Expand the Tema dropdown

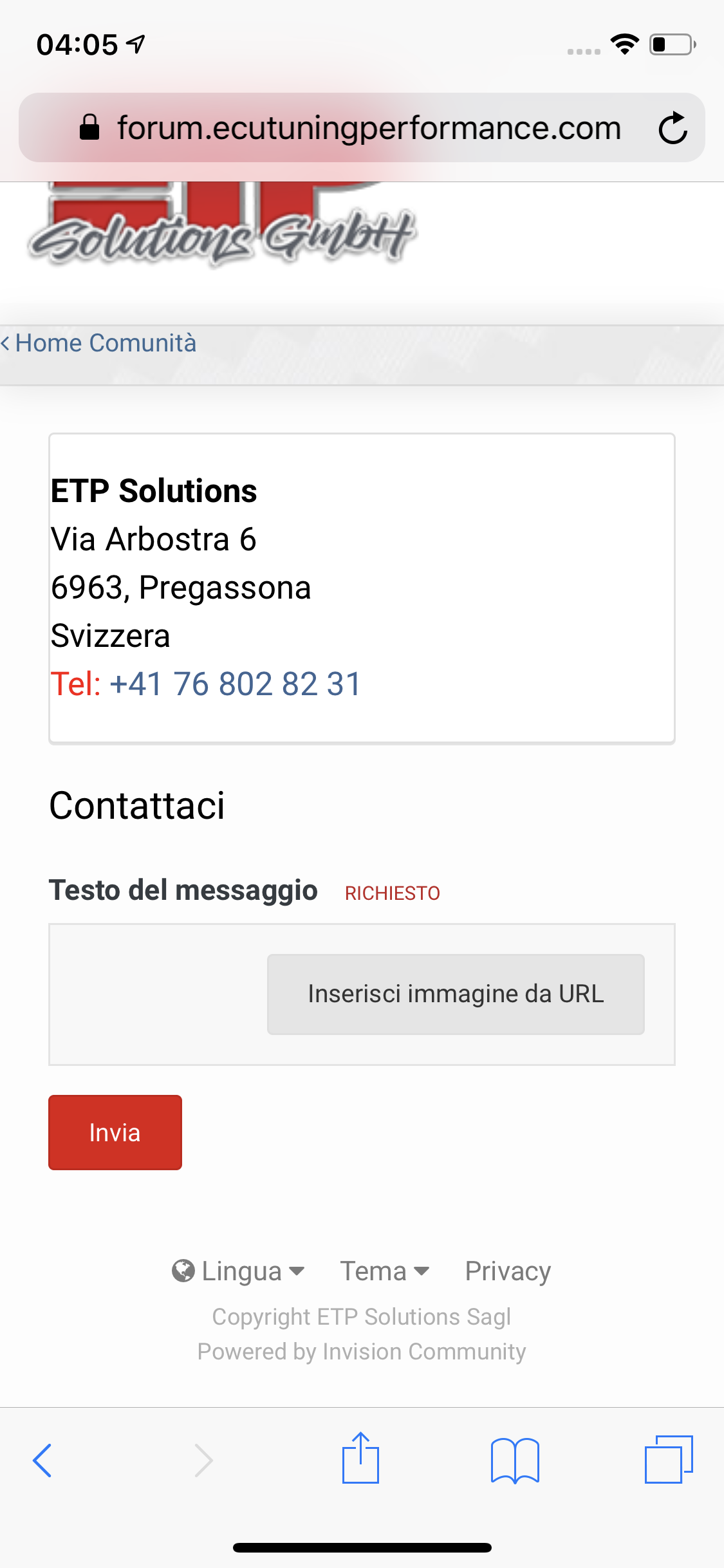[x=384, y=1271]
